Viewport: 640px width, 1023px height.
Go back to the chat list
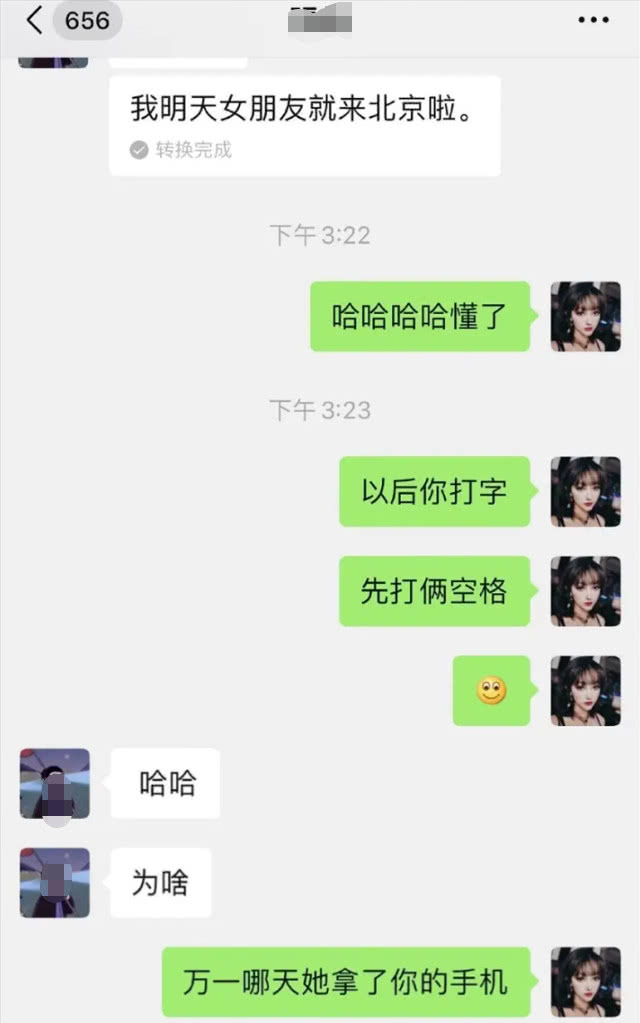click(x=36, y=20)
